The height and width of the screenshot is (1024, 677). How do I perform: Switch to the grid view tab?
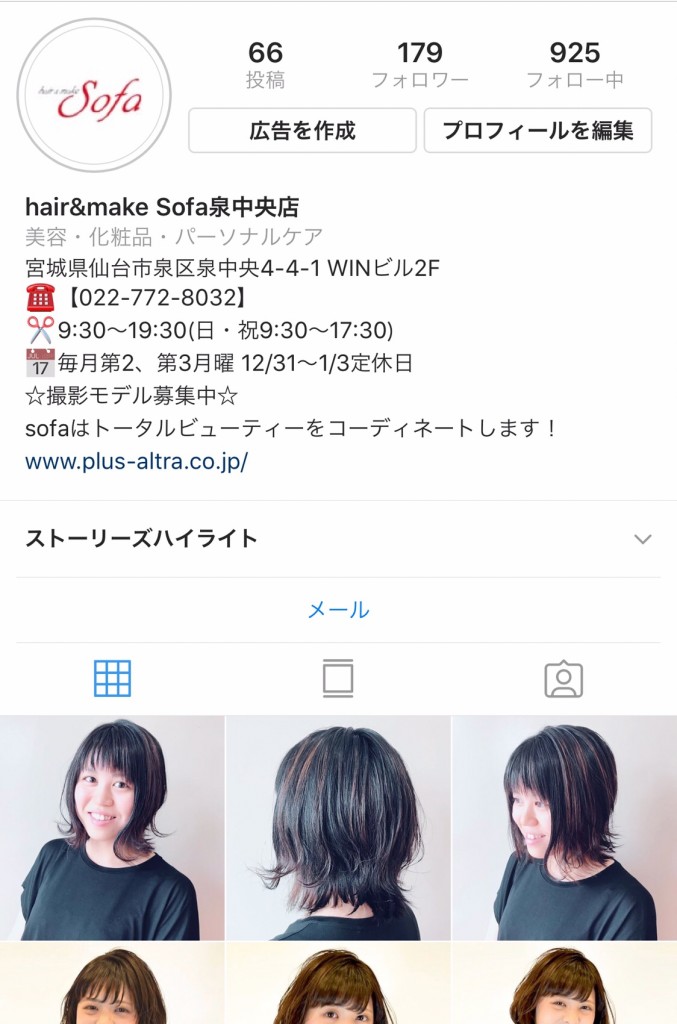[x=112, y=679]
